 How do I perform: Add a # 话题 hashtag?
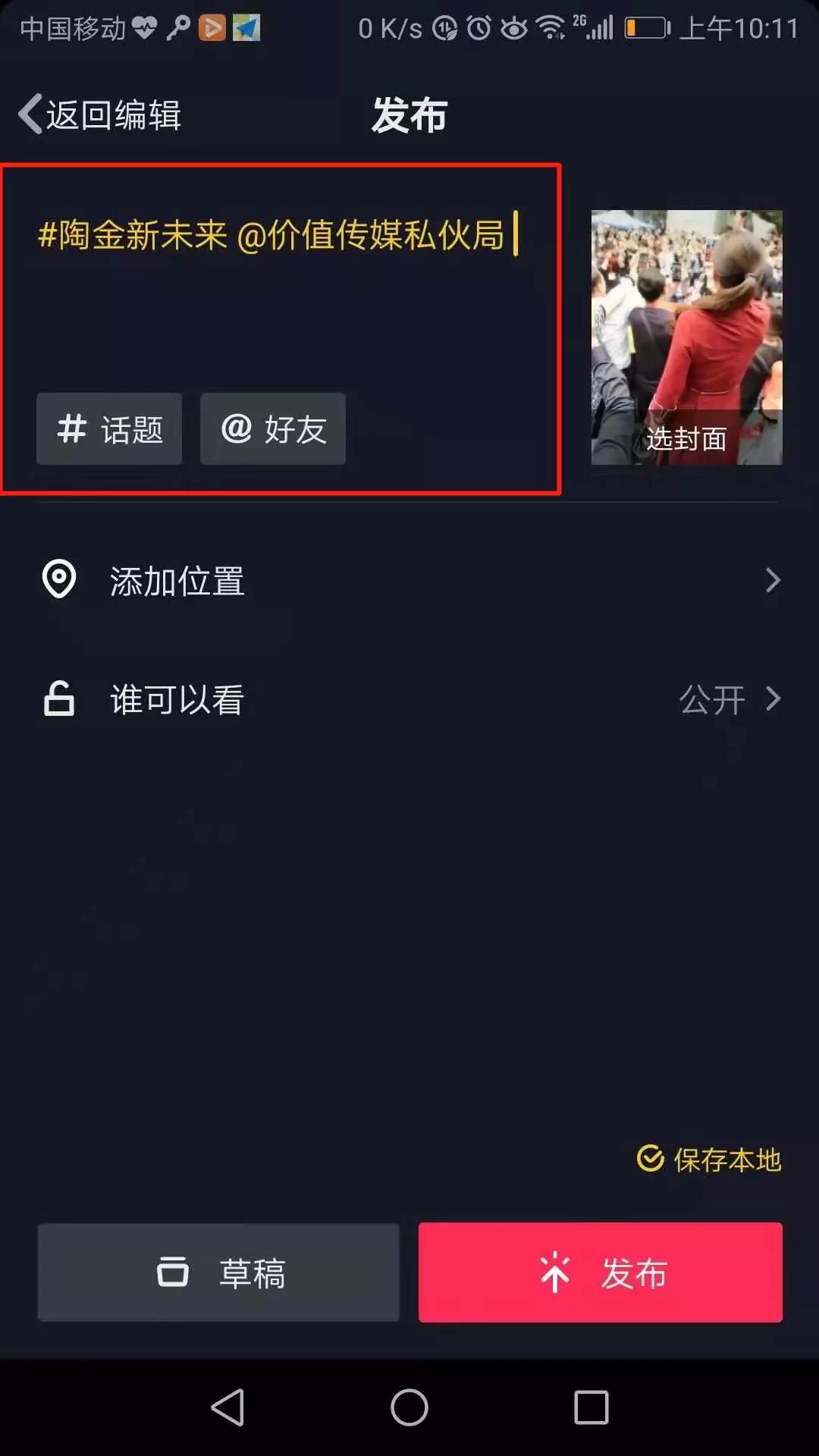pyautogui.click(x=109, y=429)
